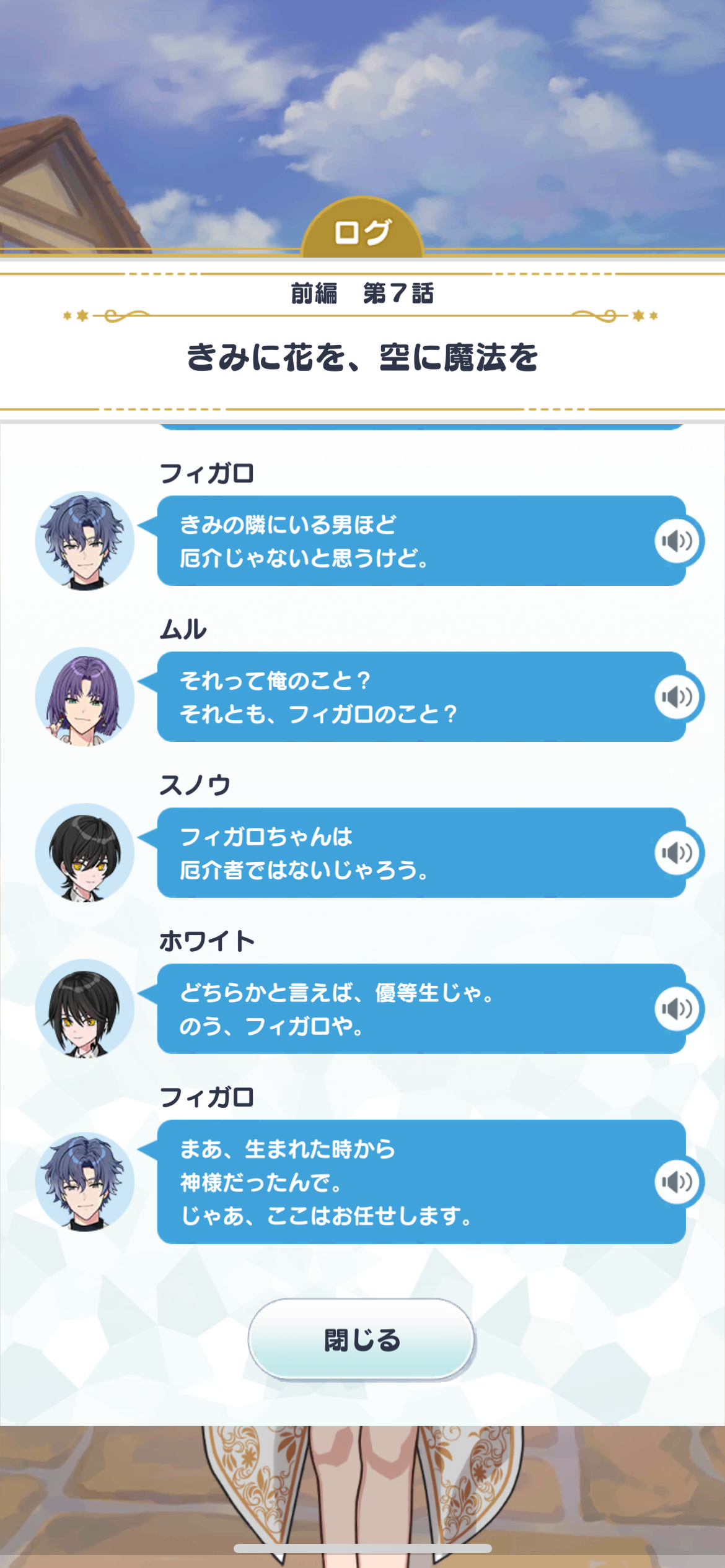Play Snow's voice line about フィガロちゃん
725x1568 pixels.
click(677, 853)
